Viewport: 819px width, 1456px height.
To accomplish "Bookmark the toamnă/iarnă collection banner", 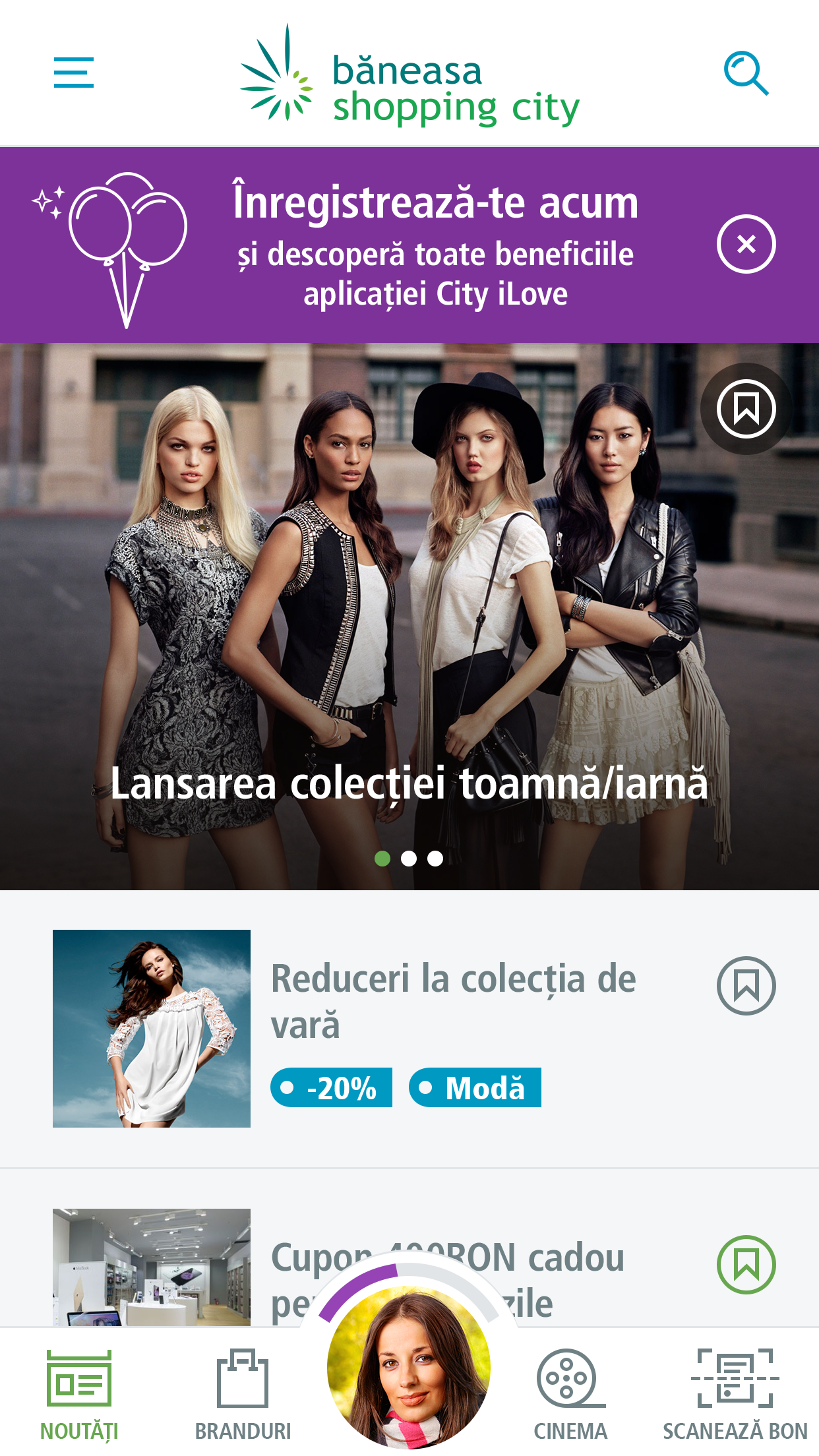I will (x=746, y=409).
